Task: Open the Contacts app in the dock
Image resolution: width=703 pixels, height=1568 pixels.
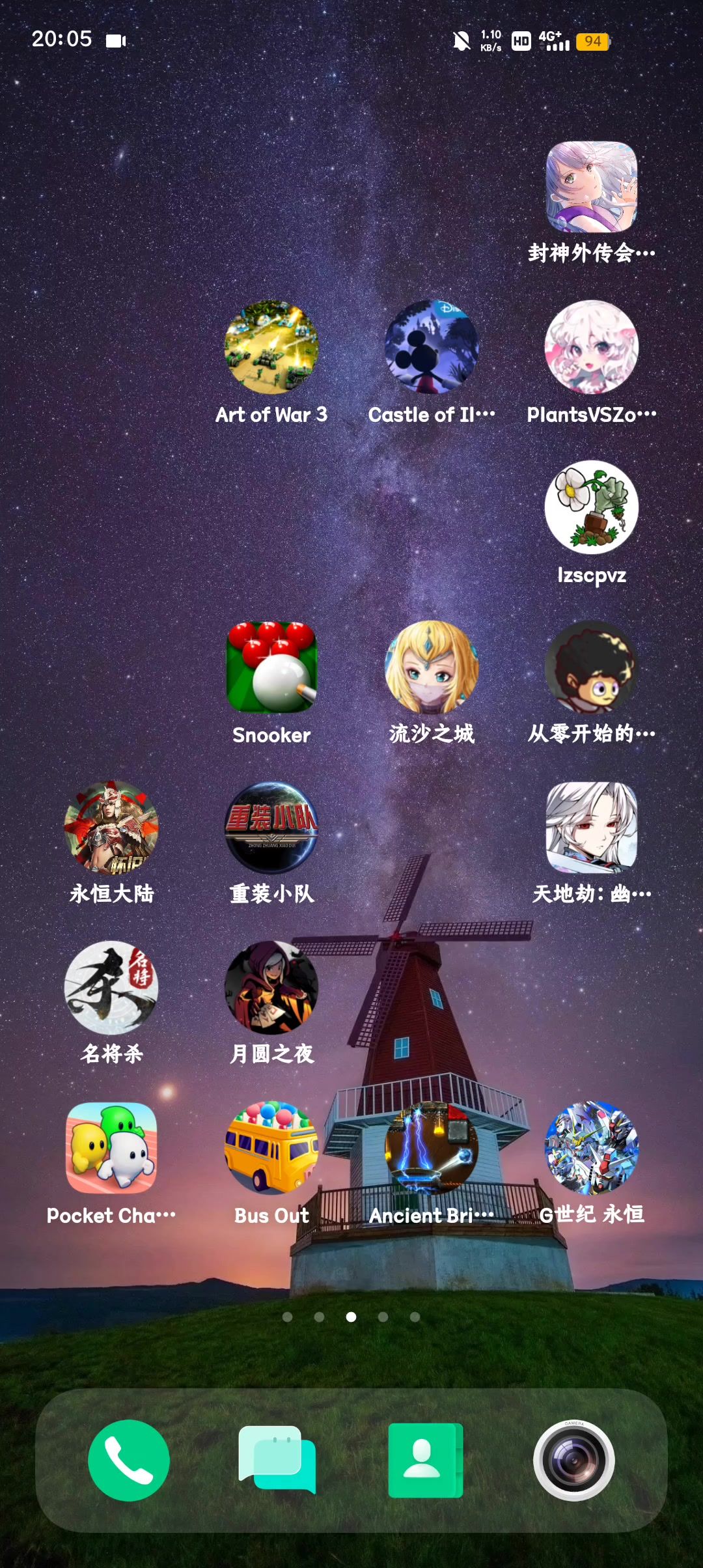Action: click(x=425, y=1461)
